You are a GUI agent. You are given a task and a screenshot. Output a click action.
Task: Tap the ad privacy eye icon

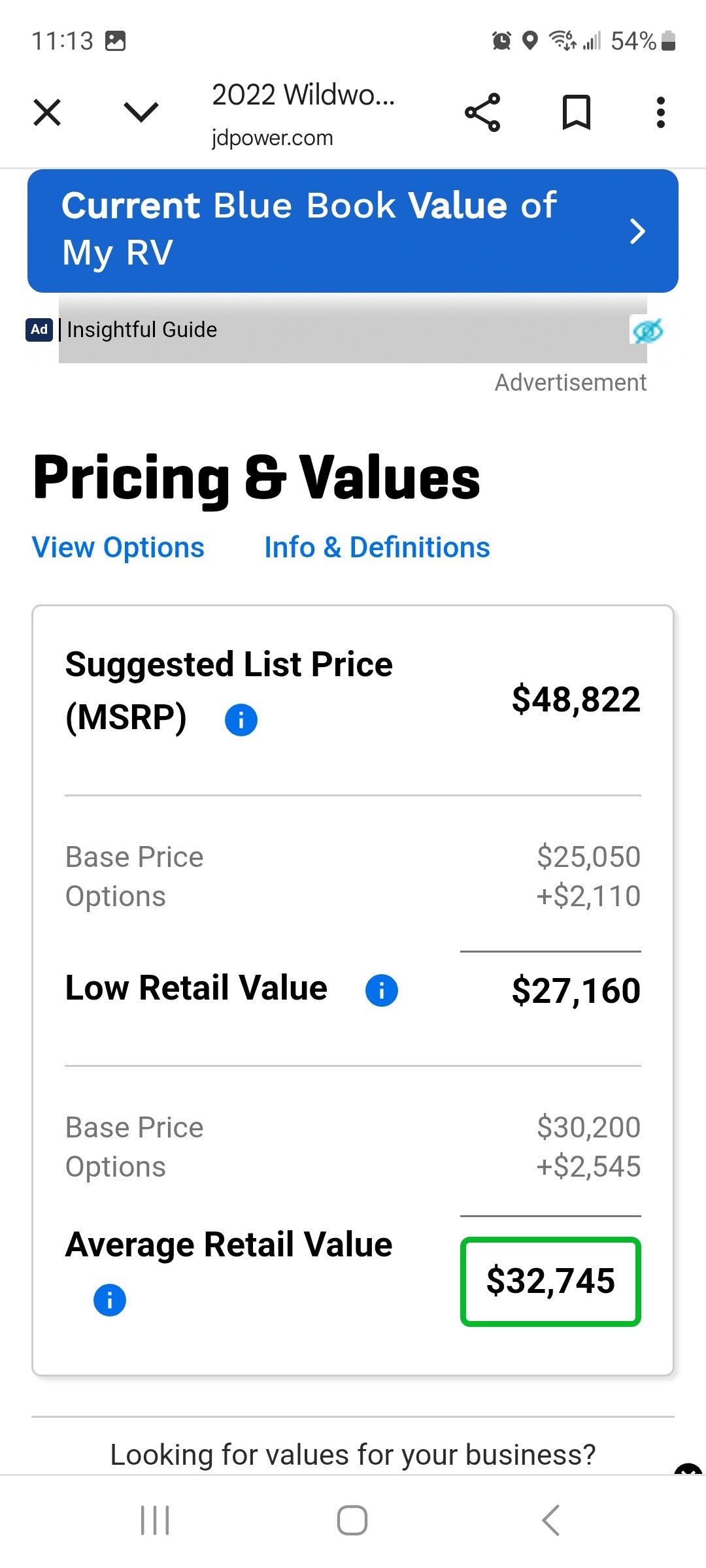[x=648, y=331]
